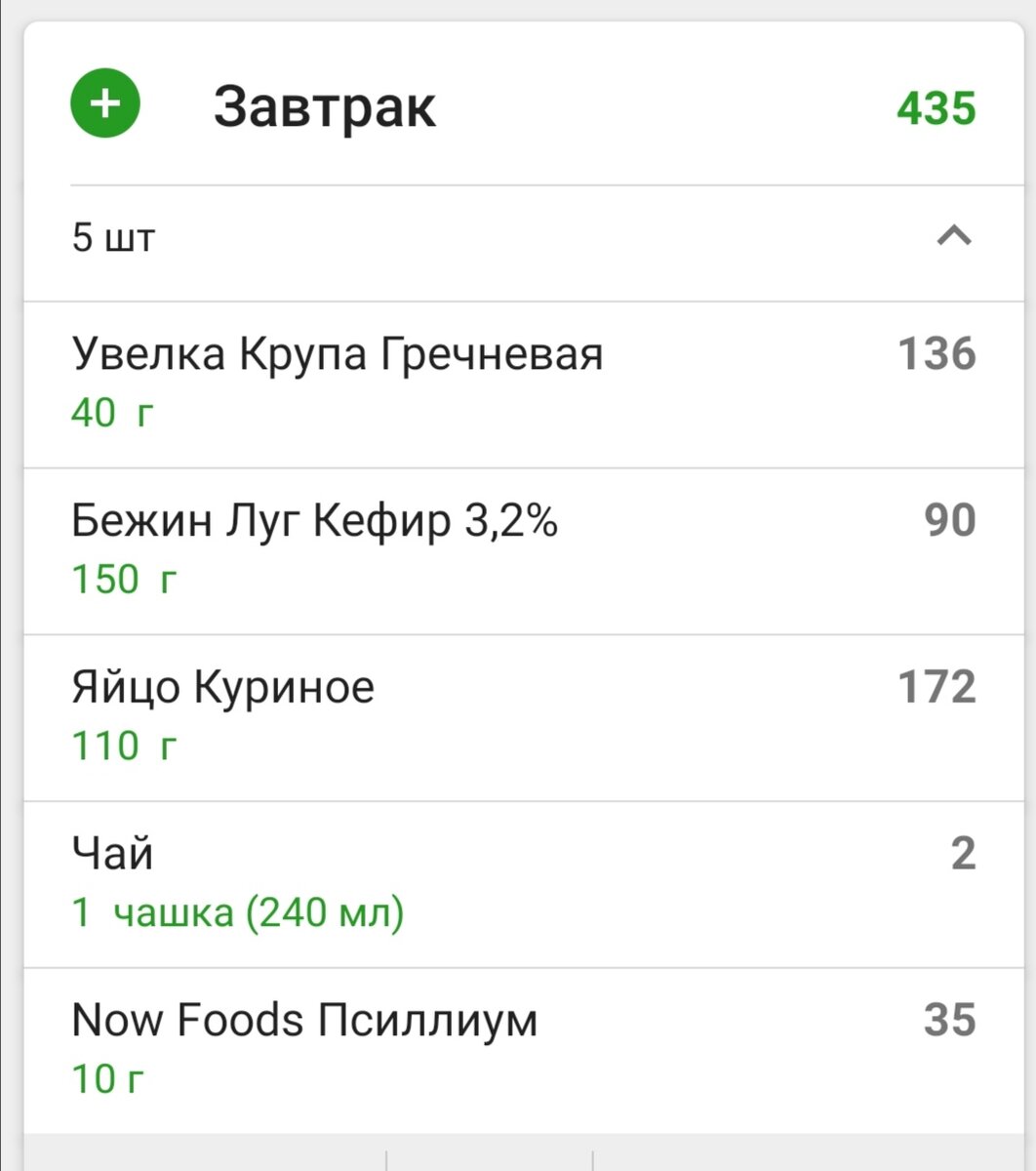Screen dimensions: 1036x1171
Task: Tap the 110 г egg portion
Action: tap(123, 745)
